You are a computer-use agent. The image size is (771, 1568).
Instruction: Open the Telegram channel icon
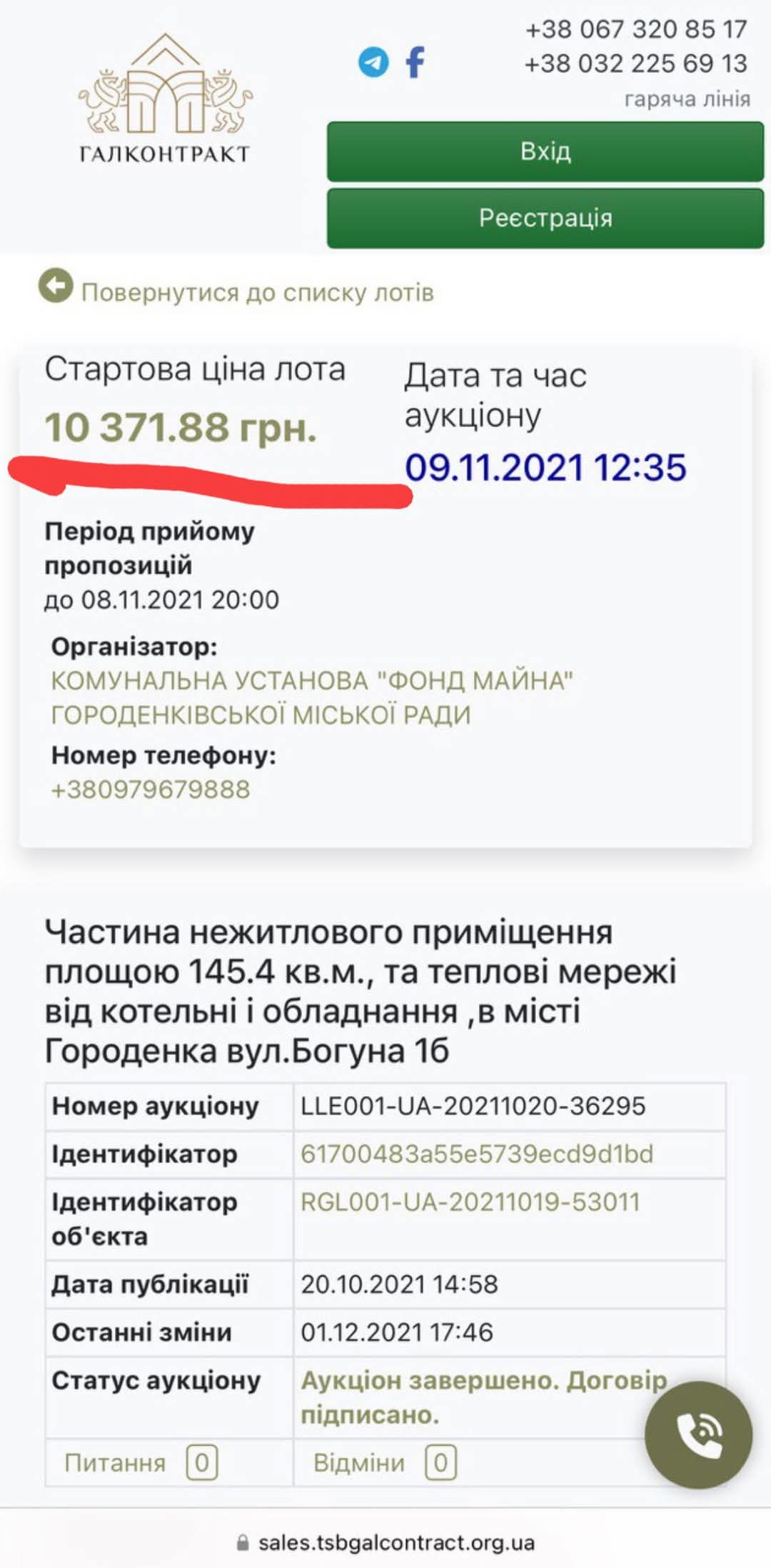pyautogui.click(x=373, y=62)
